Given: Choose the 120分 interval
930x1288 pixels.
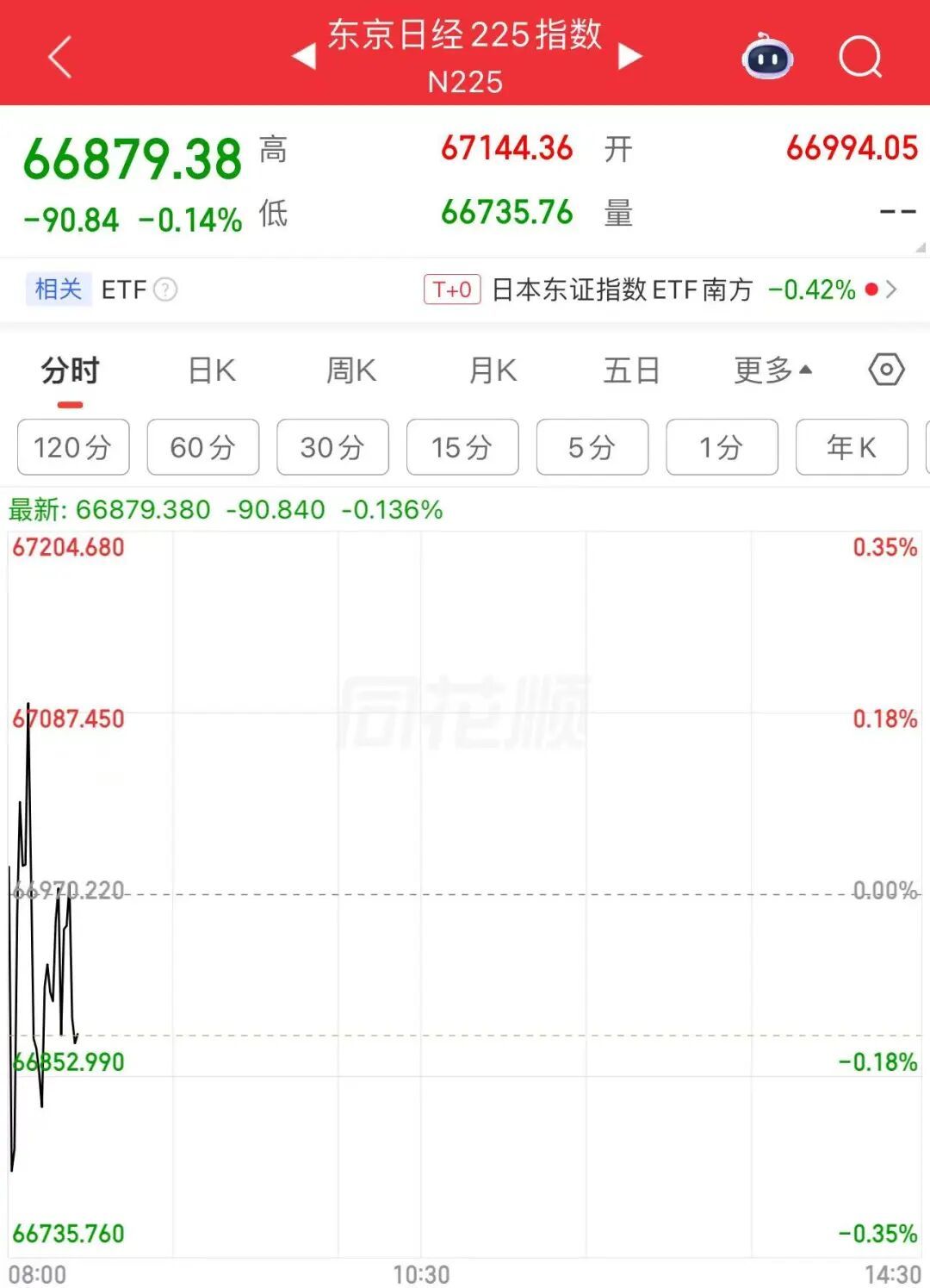Looking at the screenshot, I should coord(73,447).
